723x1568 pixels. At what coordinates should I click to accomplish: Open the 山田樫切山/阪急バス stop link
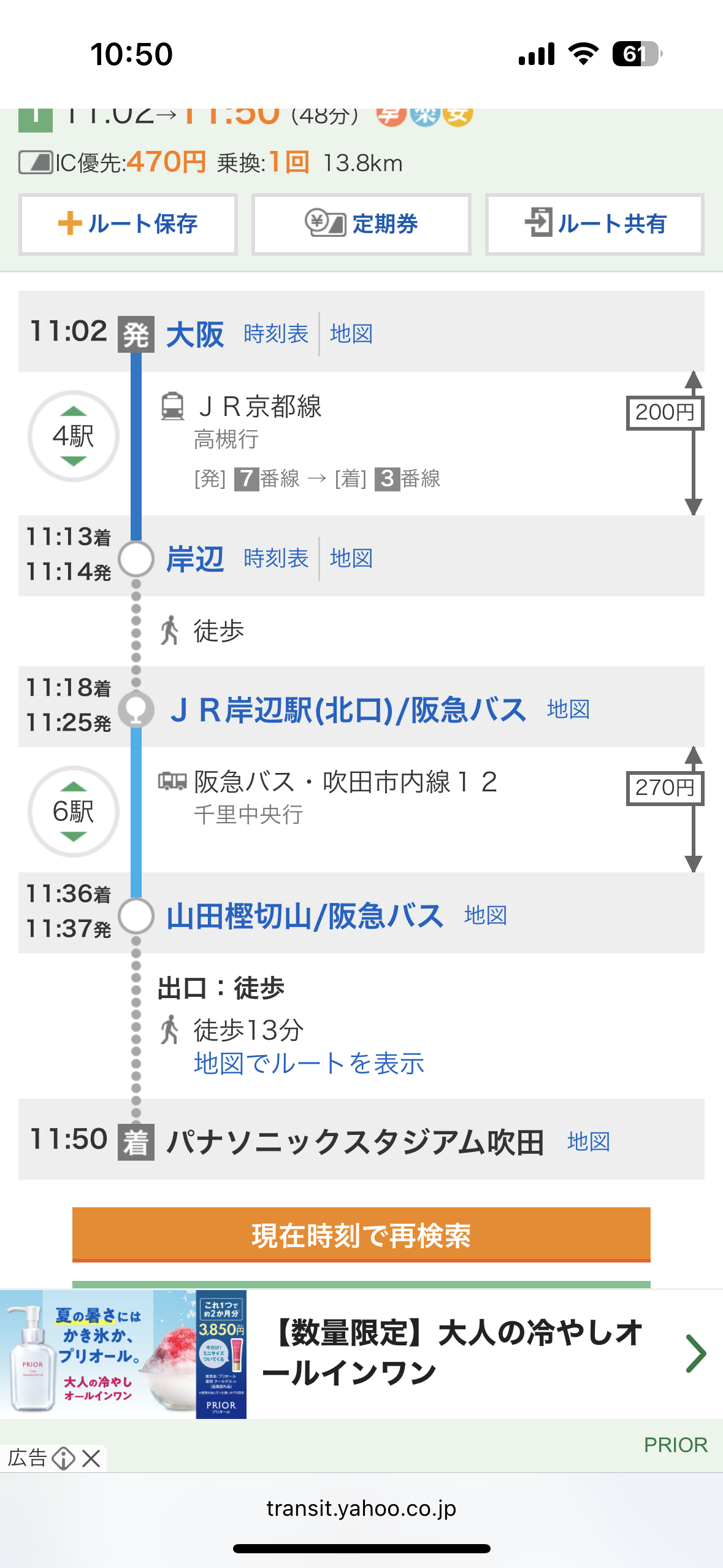pos(305,916)
